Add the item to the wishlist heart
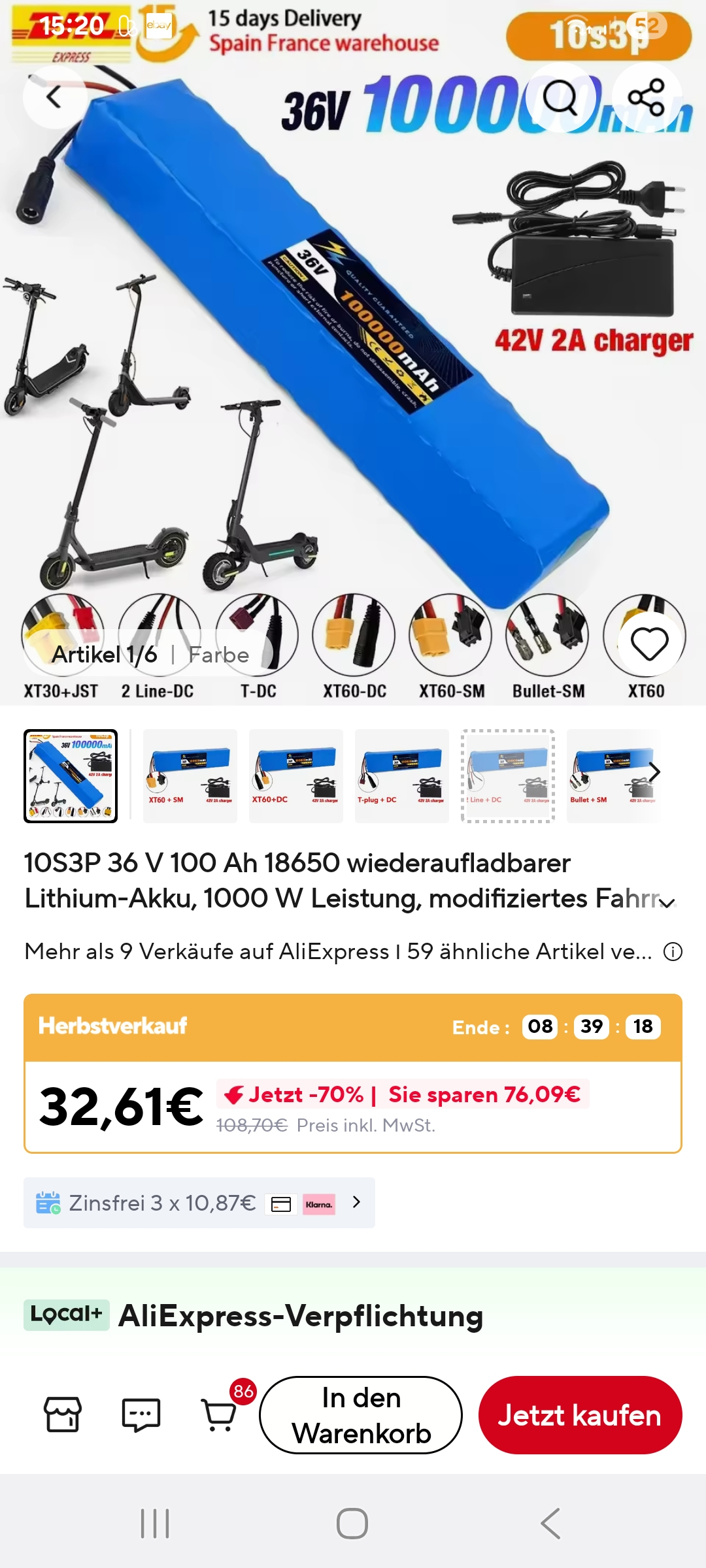Viewport: 706px width, 1568px height. tap(648, 644)
